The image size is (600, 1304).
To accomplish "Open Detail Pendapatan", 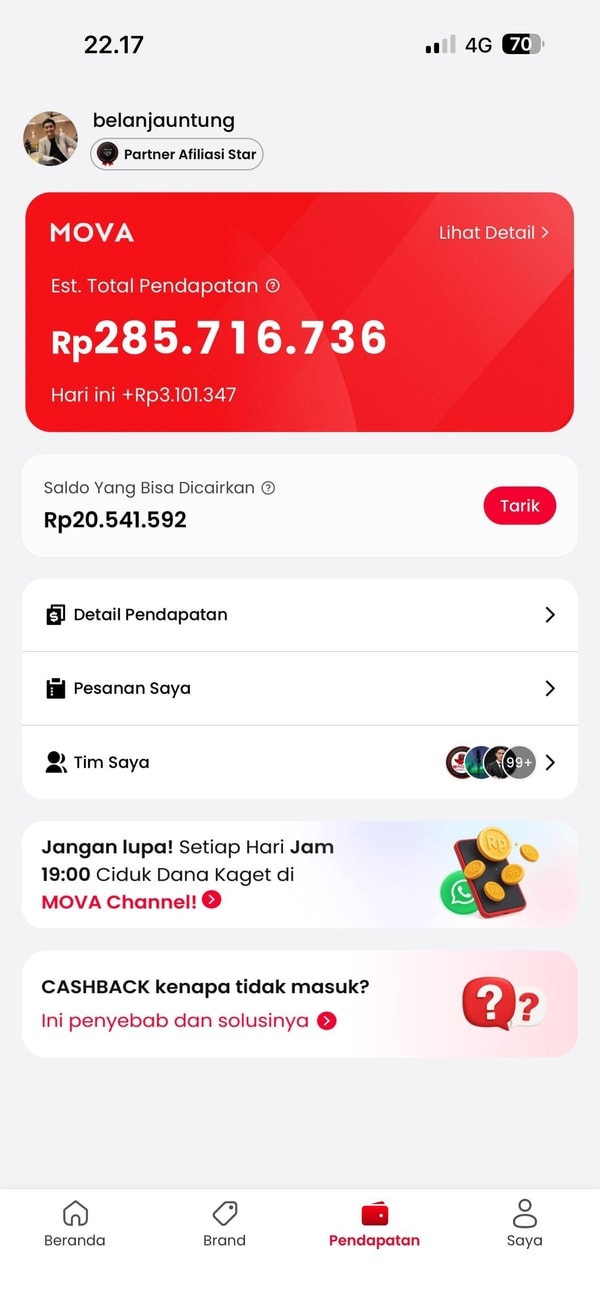I will (300, 615).
